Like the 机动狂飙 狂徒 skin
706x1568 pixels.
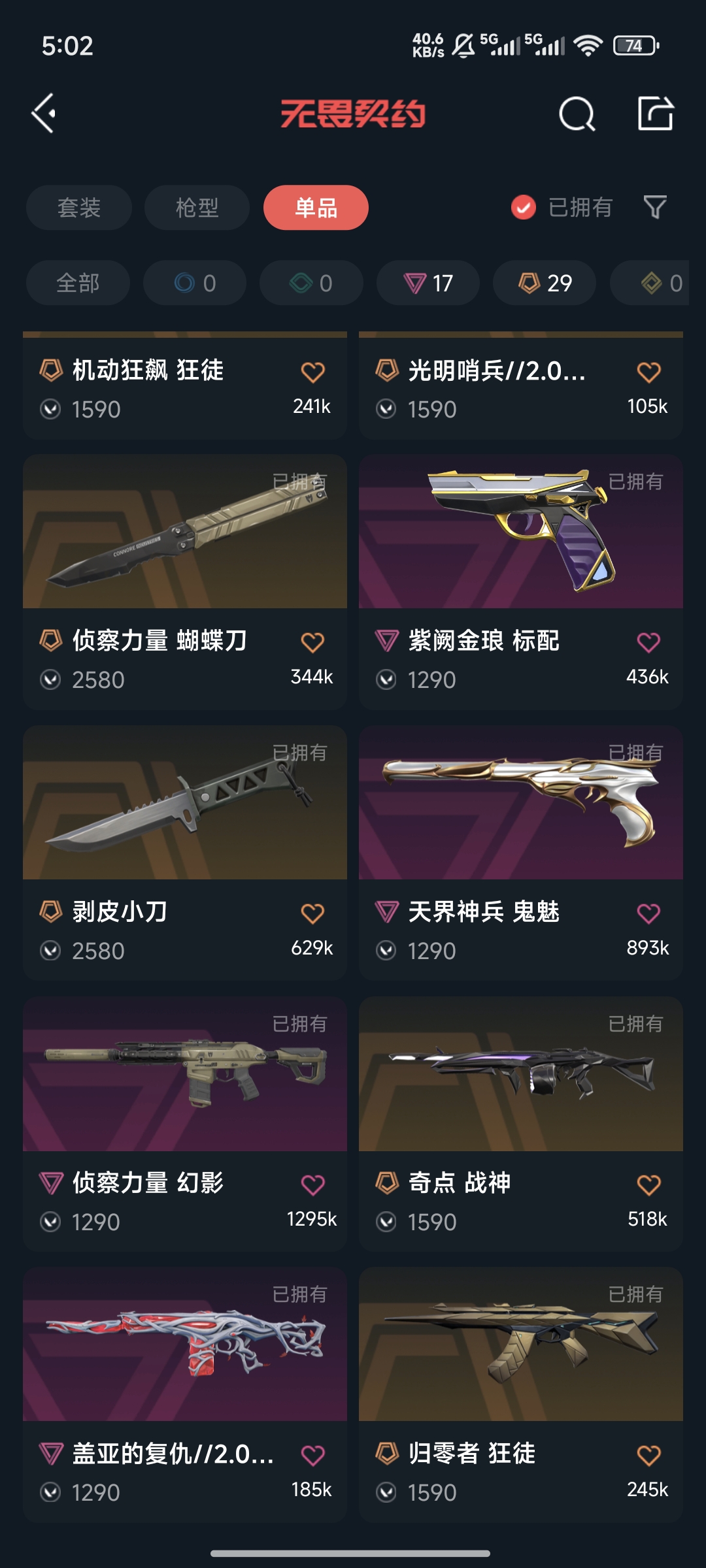click(x=312, y=372)
